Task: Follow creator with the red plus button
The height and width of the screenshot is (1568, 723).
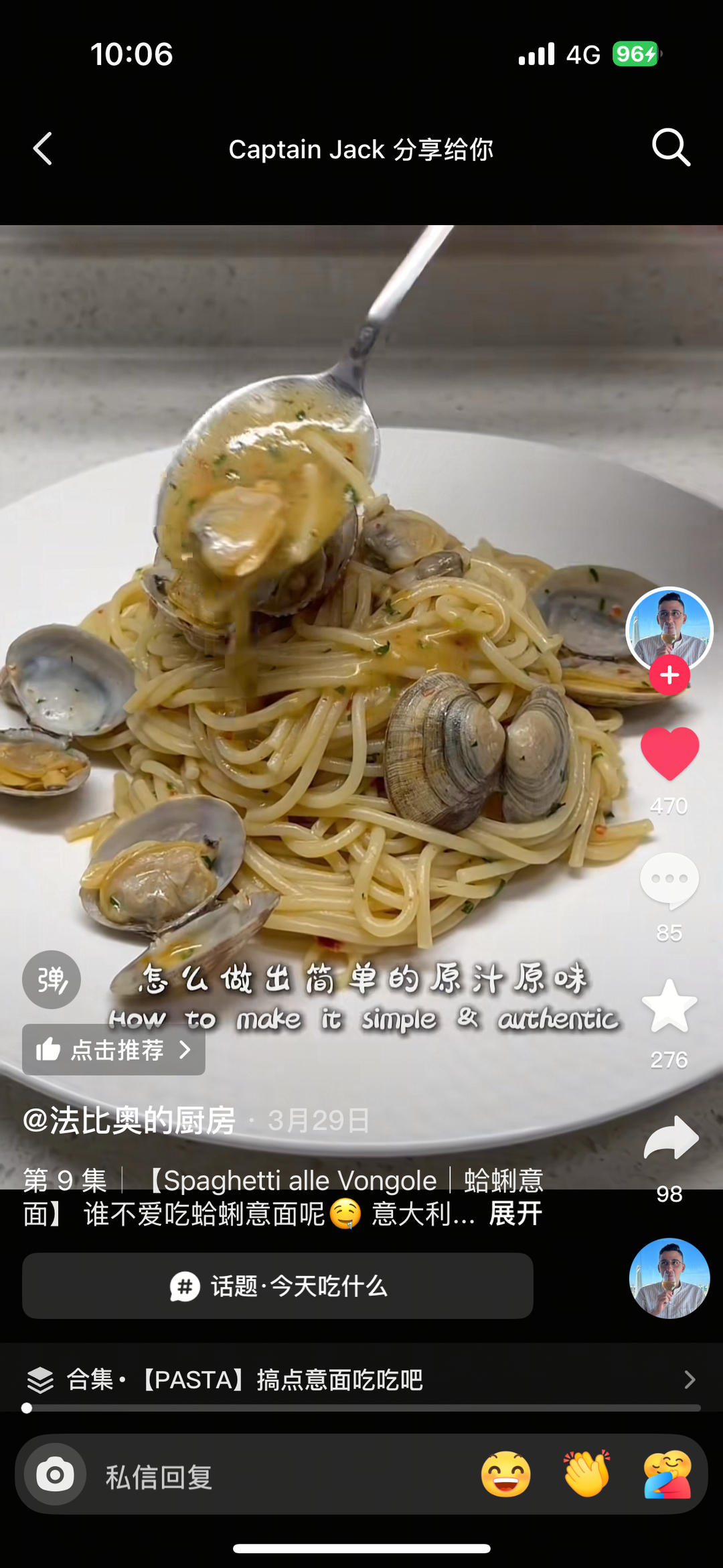Action: [669, 675]
